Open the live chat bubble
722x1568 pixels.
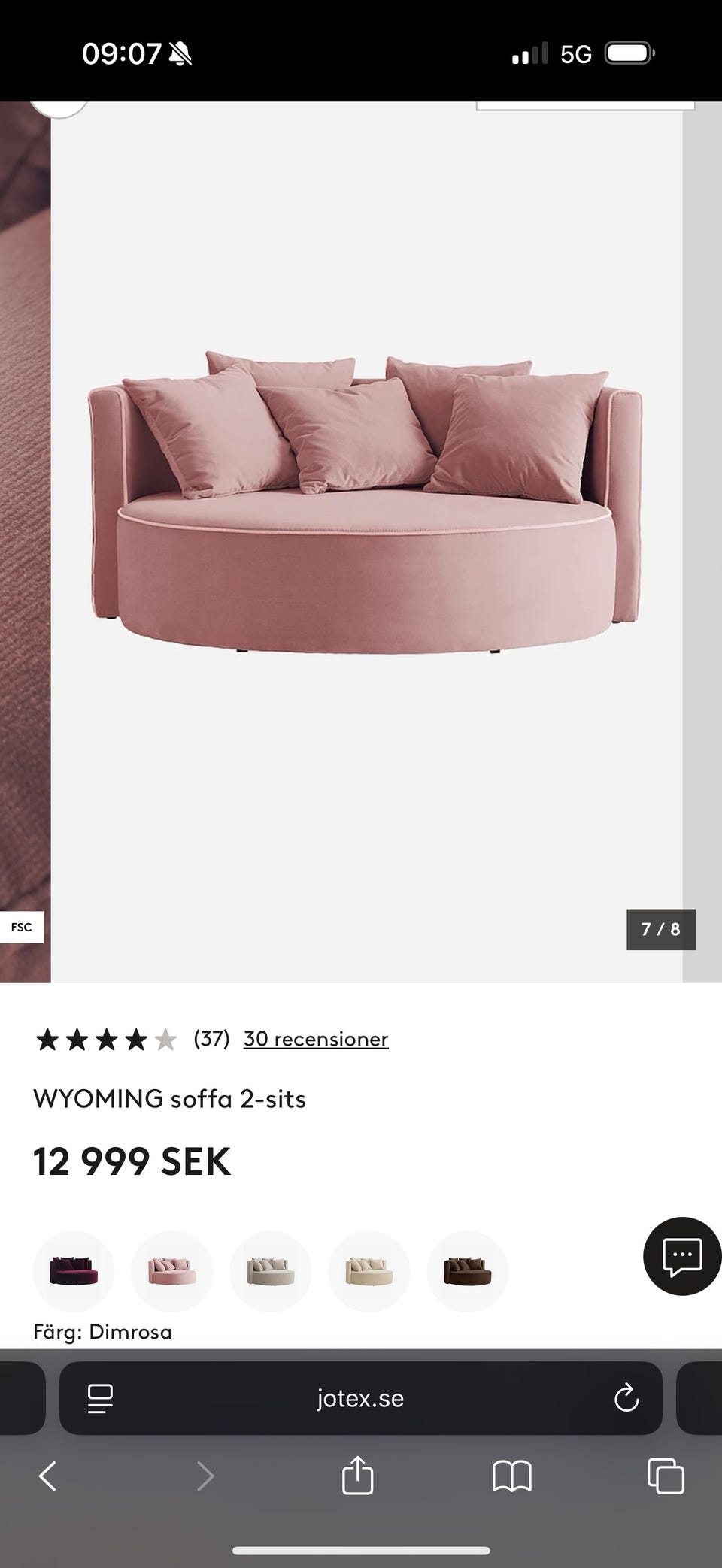click(x=681, y=1255)
